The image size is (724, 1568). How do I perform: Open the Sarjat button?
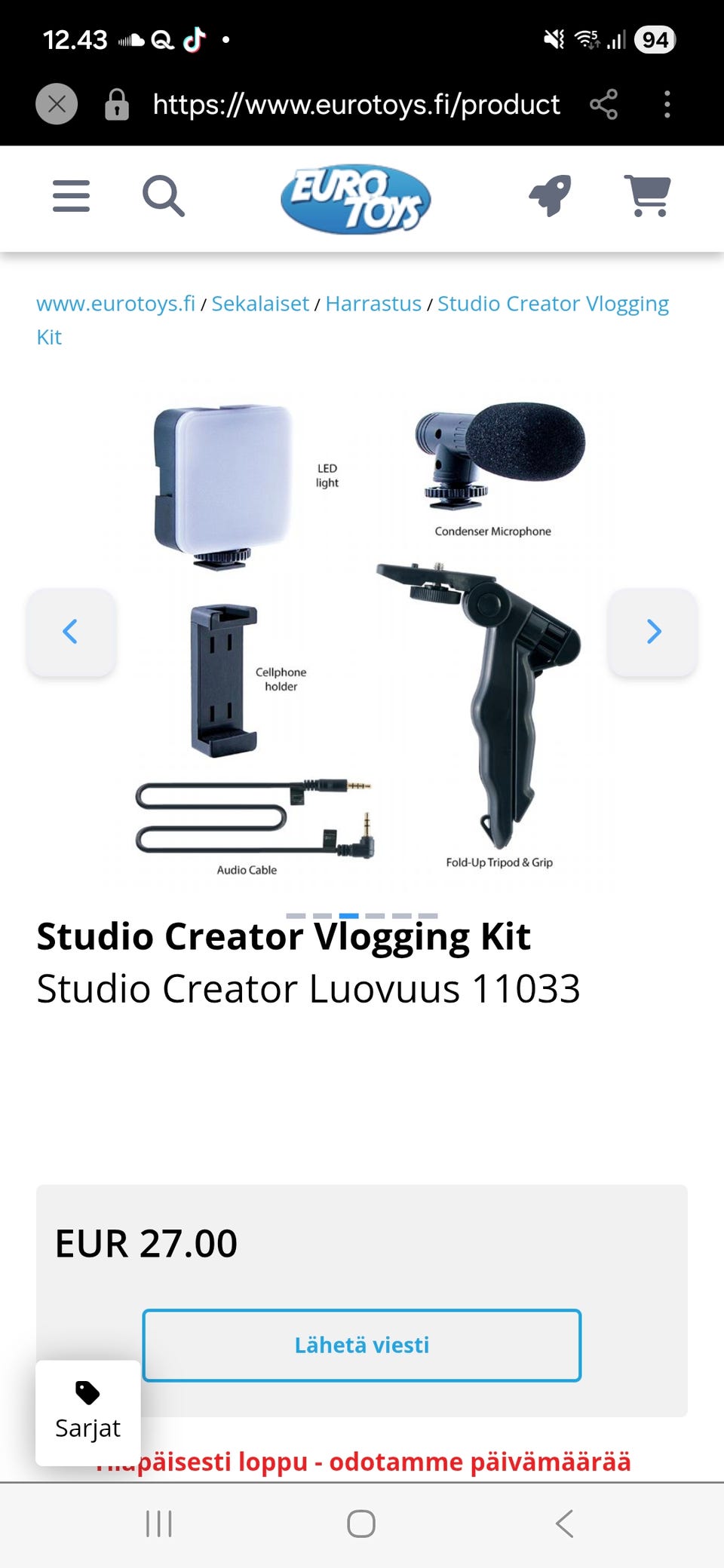point(87,1413)
